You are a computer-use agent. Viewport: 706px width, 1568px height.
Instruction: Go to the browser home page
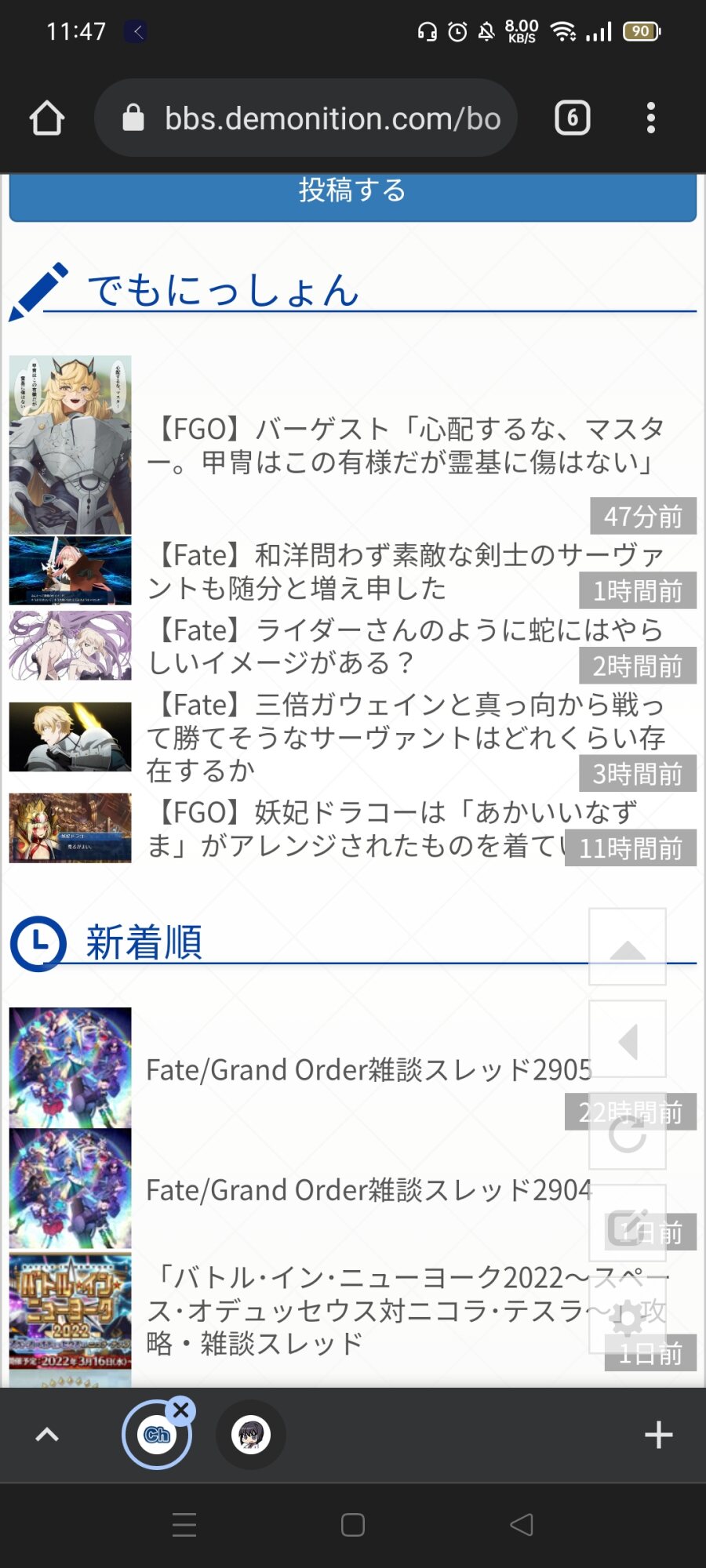click(47, 118)
